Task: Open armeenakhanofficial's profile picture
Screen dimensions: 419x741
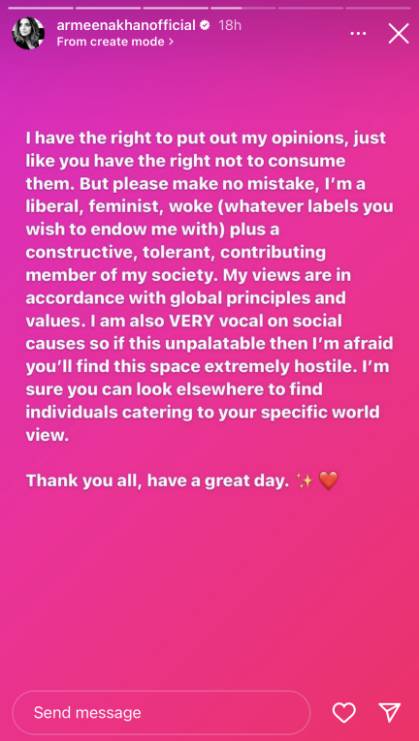Action: point(28,33)
